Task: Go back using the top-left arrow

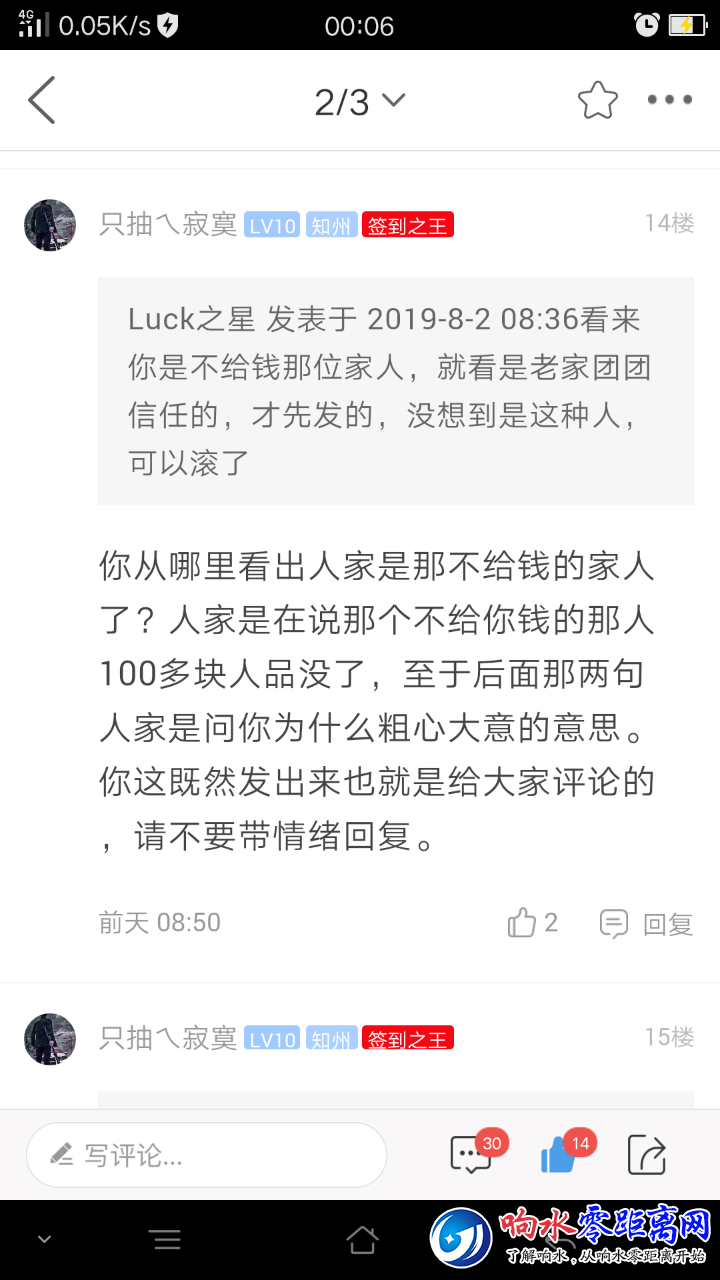Action: pos(42,100)
